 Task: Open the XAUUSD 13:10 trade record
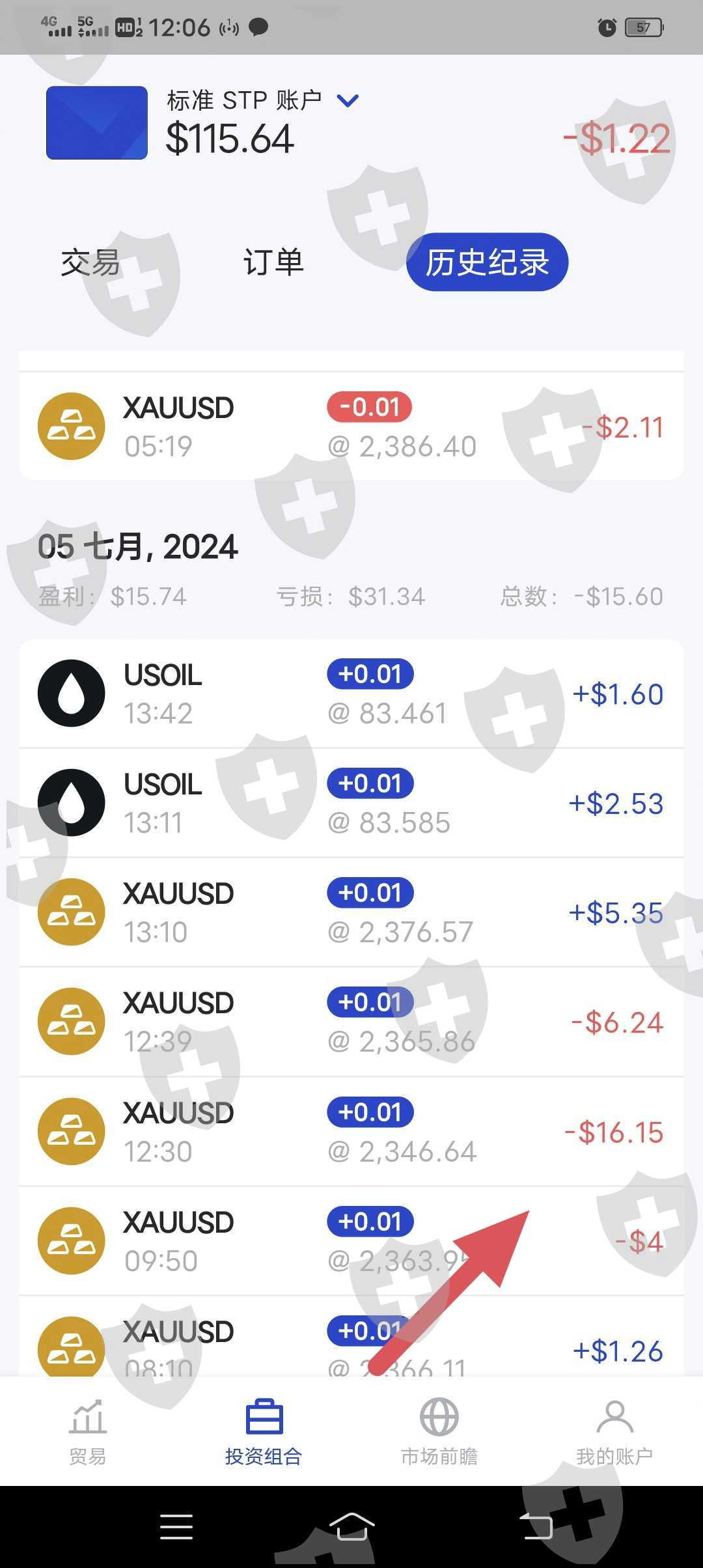(x=351, y=913)
